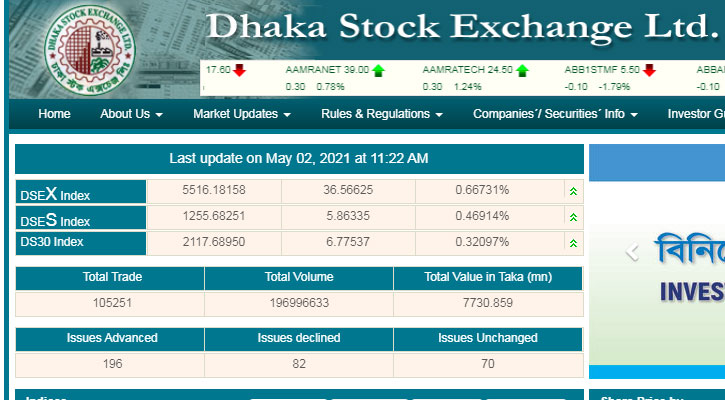Open the DSEX Index details
Viewport: 725px width, 400px height.
click(x=55, y=194)
